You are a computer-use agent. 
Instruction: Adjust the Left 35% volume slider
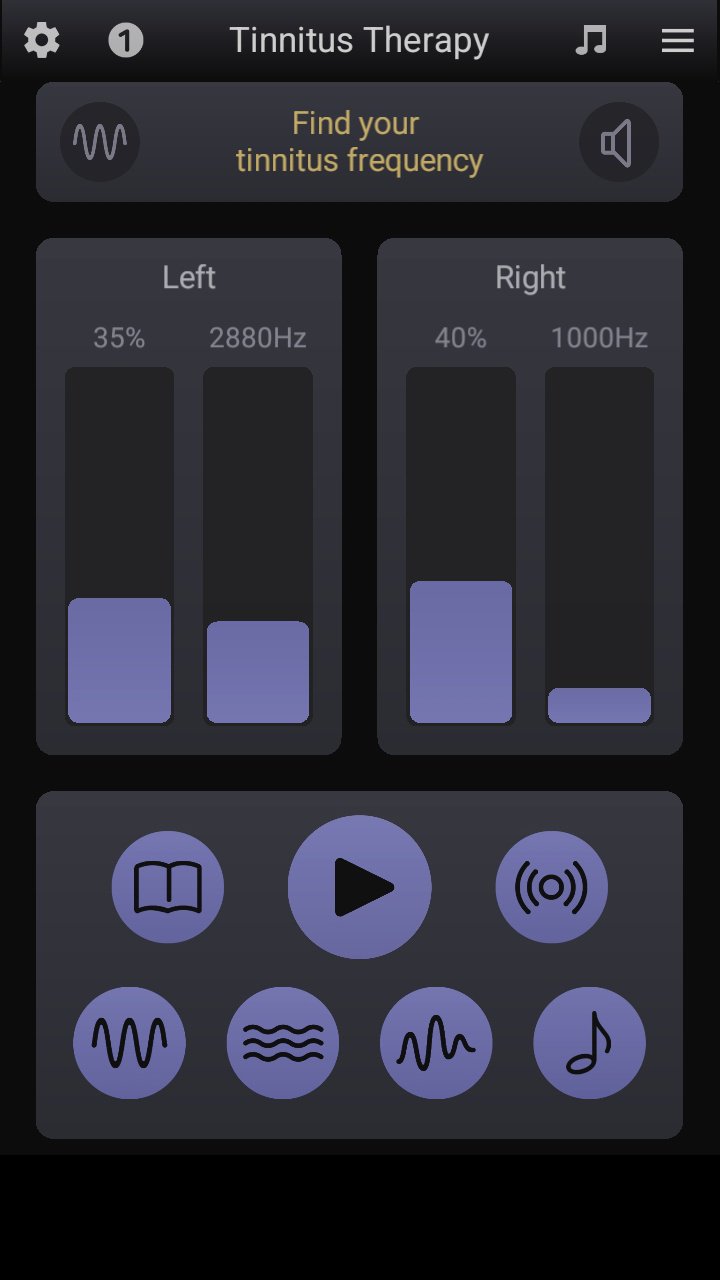click(x=119, y=546)
